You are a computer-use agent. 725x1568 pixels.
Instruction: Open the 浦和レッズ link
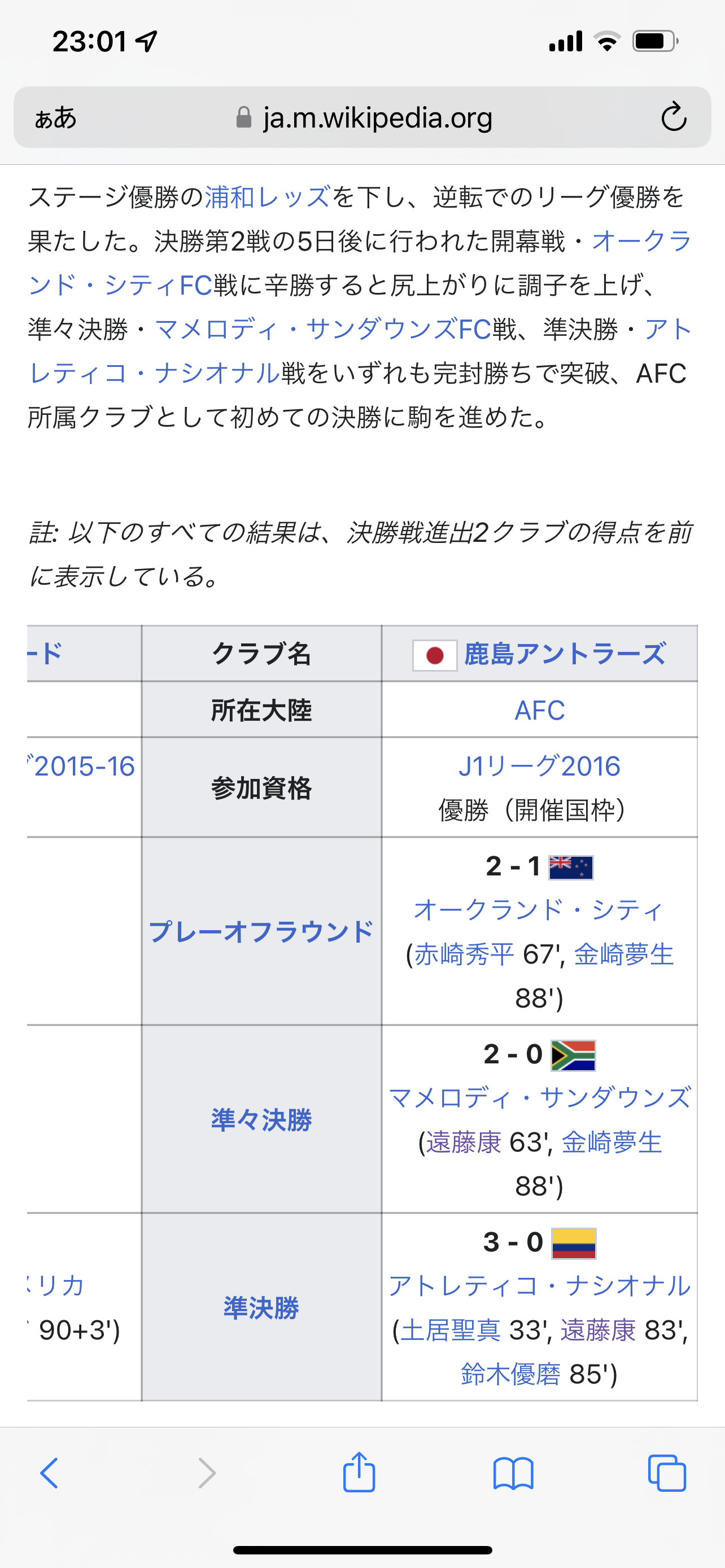(268, 197)
